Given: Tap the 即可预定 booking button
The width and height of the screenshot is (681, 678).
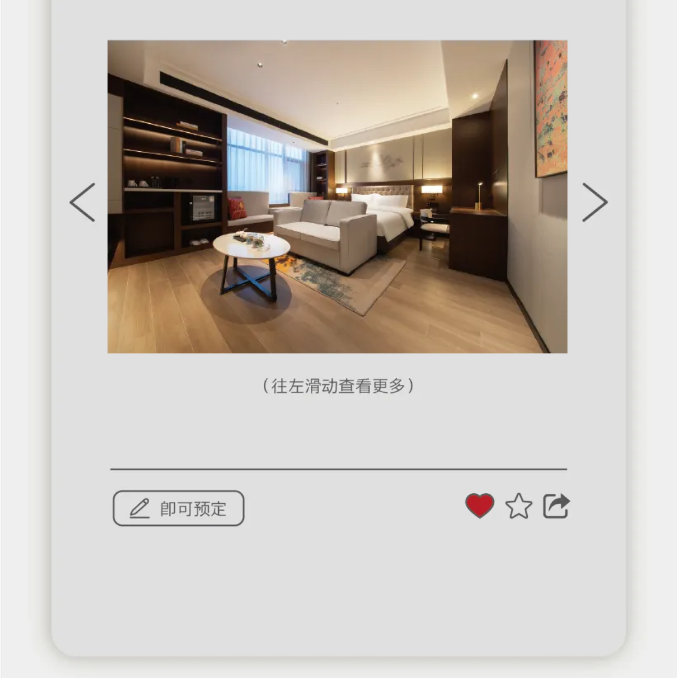Looking at the screenshot, I should (x=179, y=508).
